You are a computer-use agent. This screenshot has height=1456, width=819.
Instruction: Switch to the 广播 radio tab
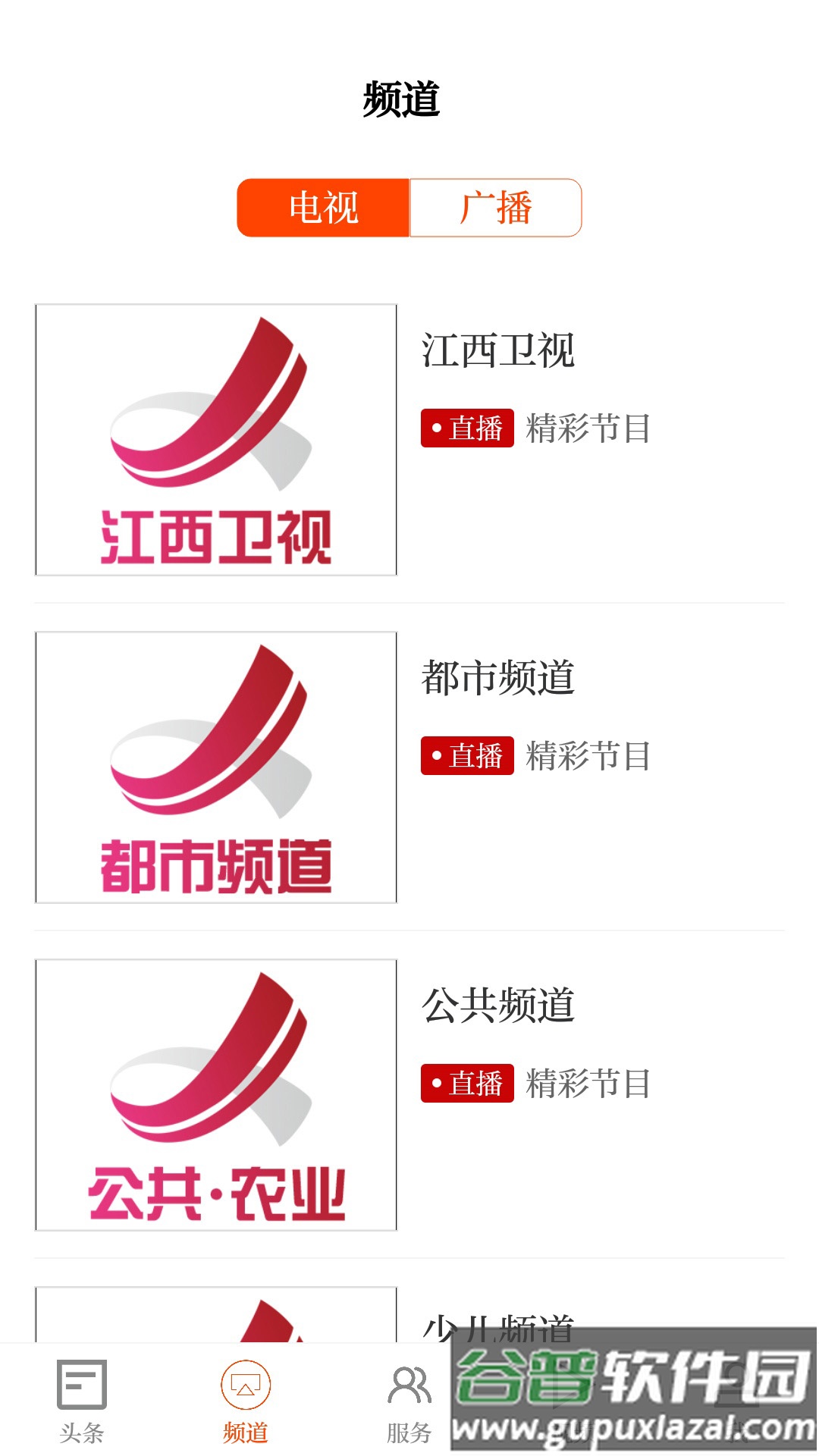pyautogui.click(x=495, y=207)
